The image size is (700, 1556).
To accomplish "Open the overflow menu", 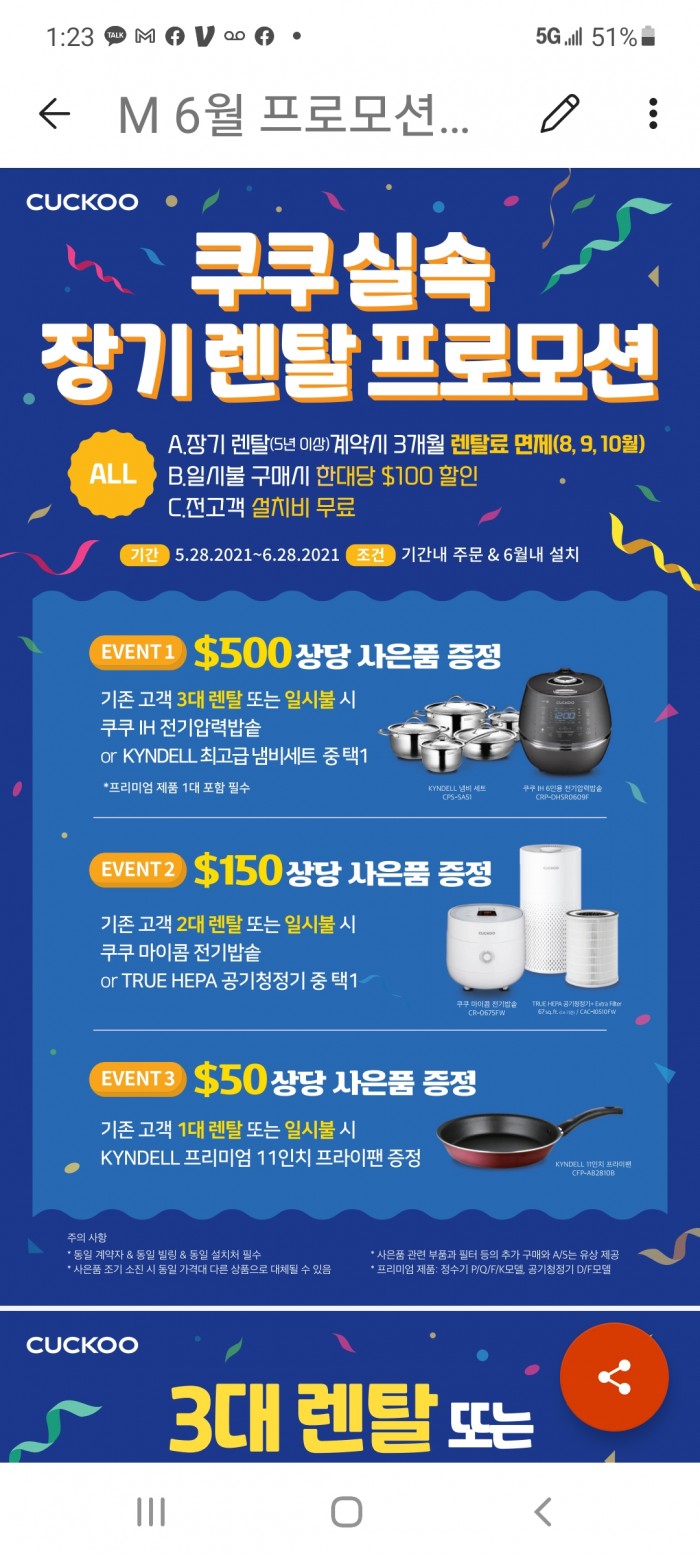I will pos(653,114).
